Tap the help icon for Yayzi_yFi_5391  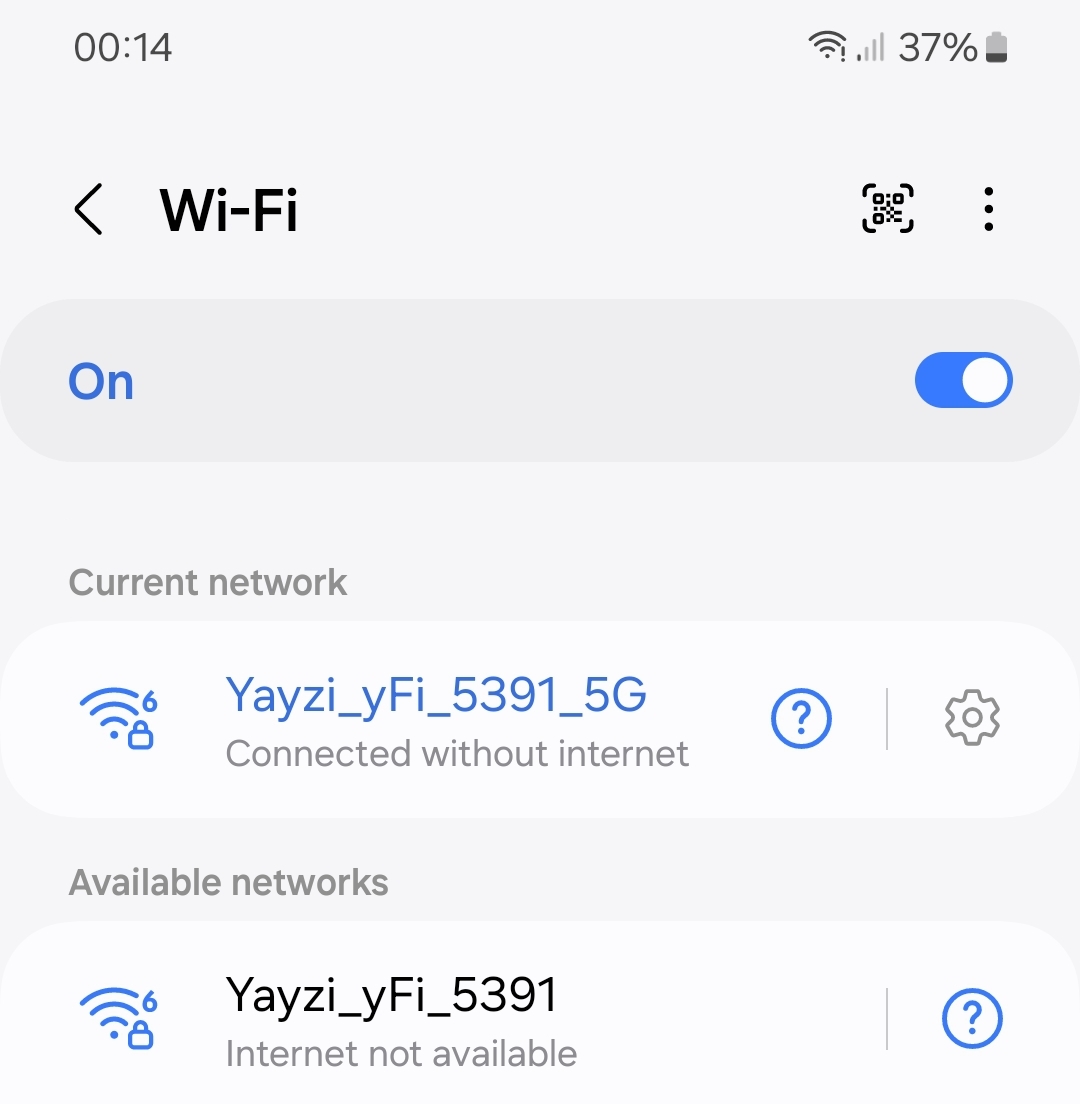tap(972, 1018)
